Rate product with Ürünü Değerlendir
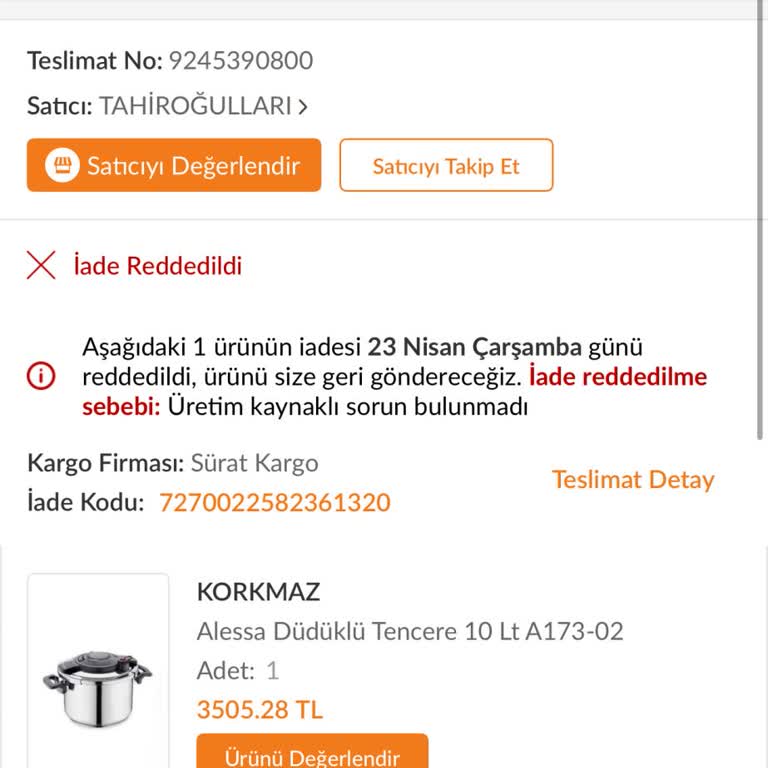 click(x=312, y=756)
